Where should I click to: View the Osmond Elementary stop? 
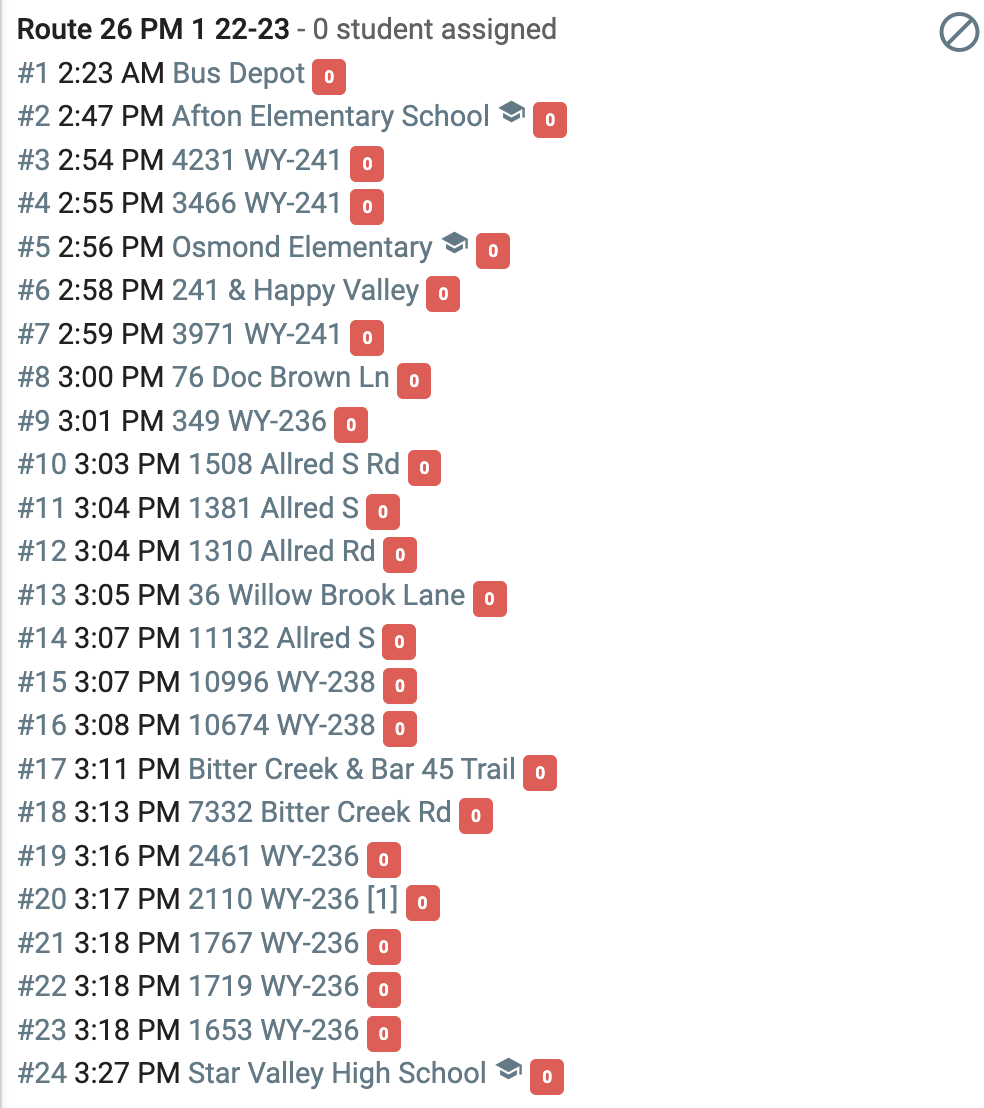pyautogui.click(x=302, y=247)
